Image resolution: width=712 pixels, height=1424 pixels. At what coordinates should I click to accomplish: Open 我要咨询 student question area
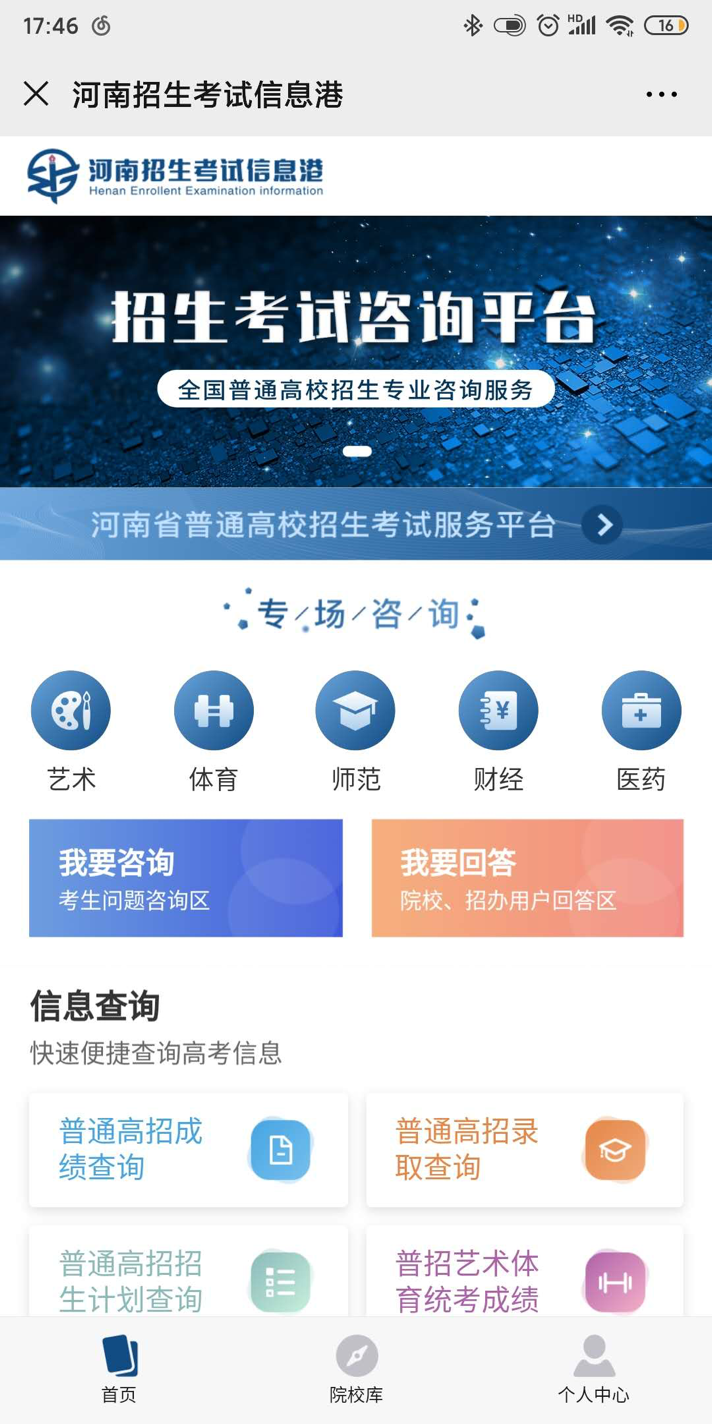tap(186, 878)
